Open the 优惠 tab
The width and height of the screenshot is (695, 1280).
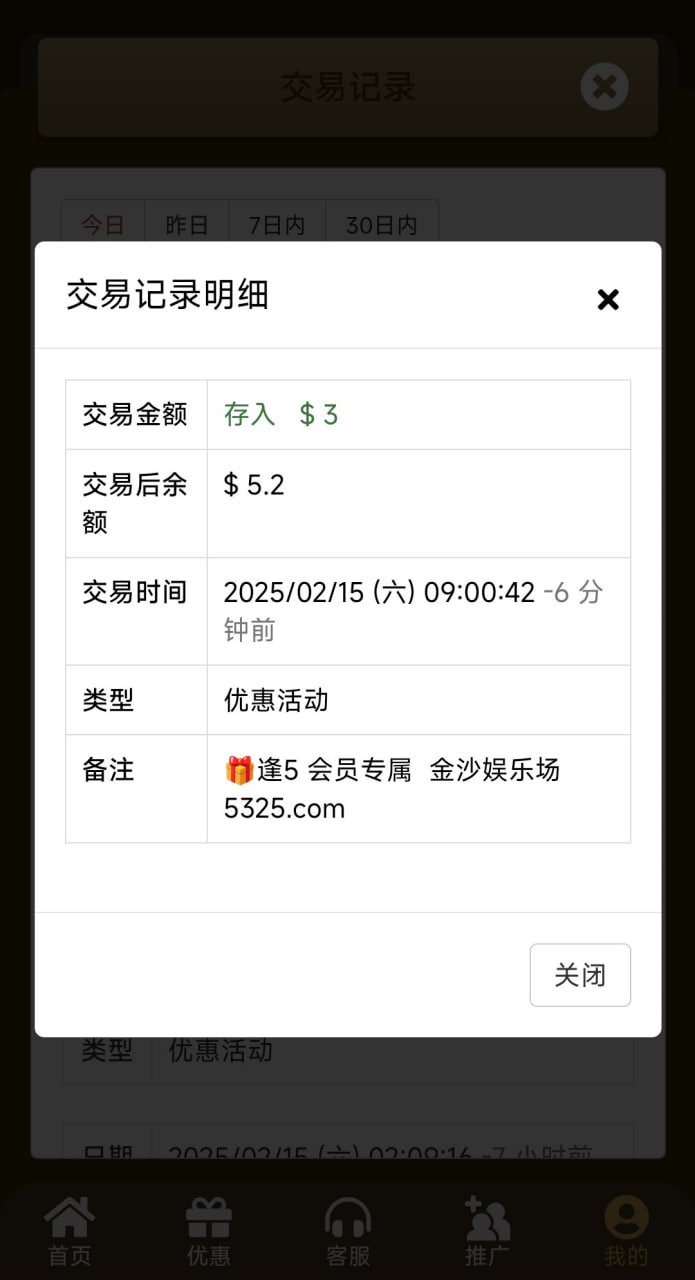[209, 1231]
